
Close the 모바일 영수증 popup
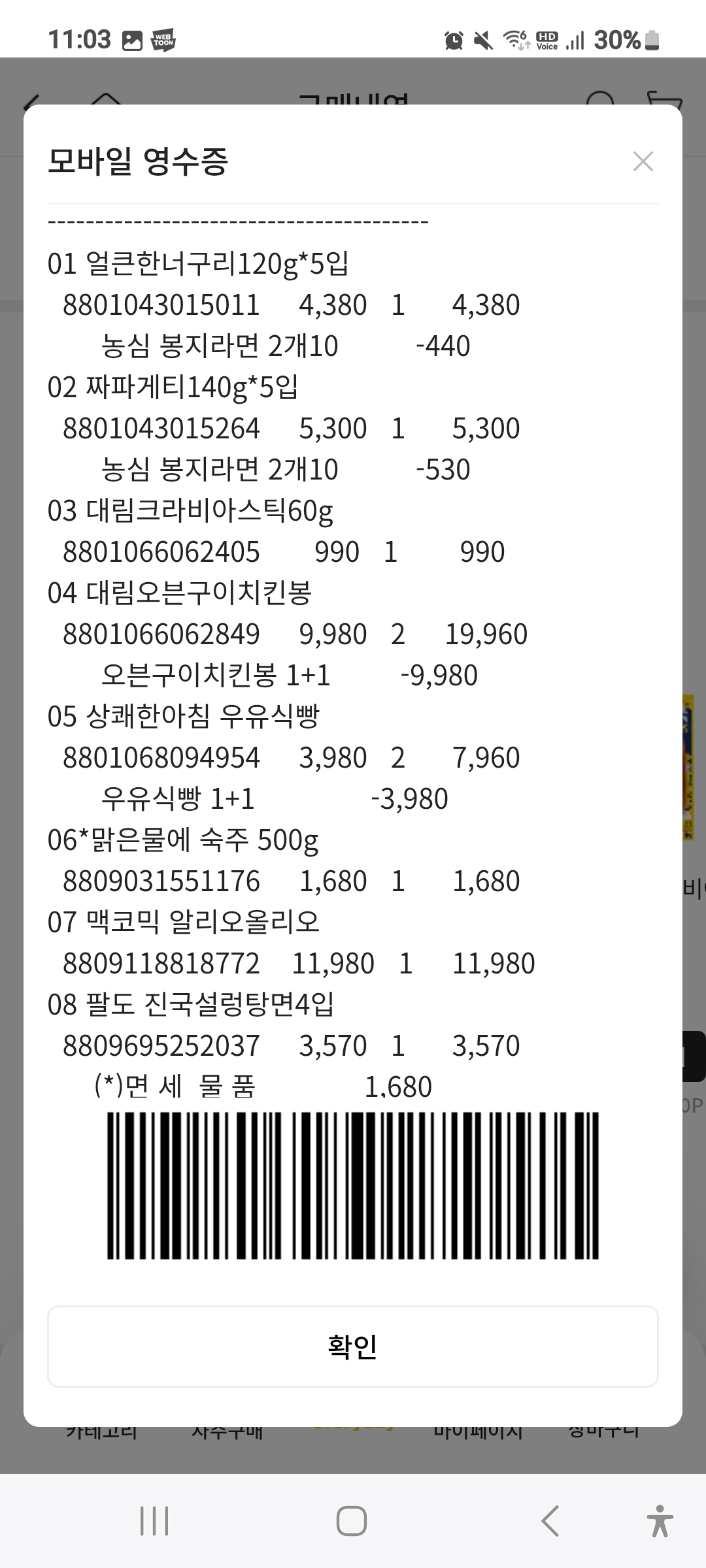click(x=643, y=161)
